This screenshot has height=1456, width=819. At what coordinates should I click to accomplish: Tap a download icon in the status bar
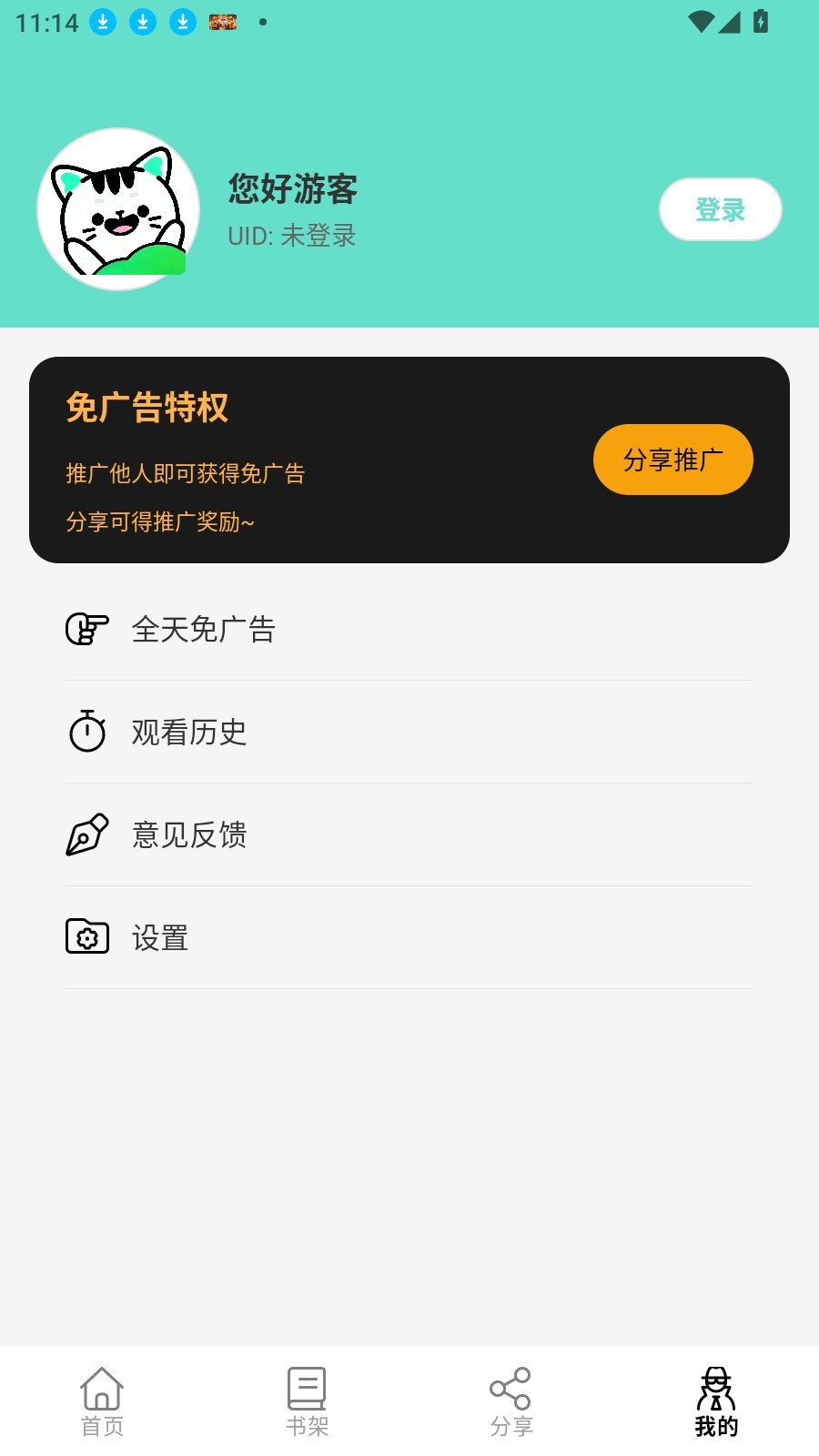(x=102, y=20)
